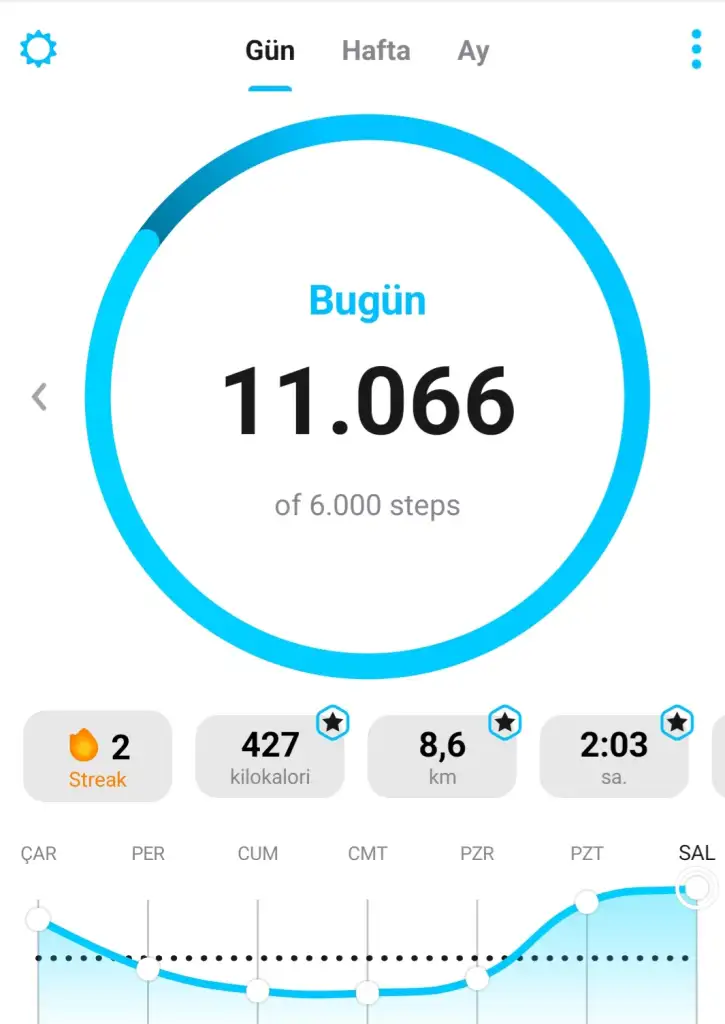This screenshot has width=725, height=1024.
Task: Select the Gün tab
Action: tap(270, 51)
